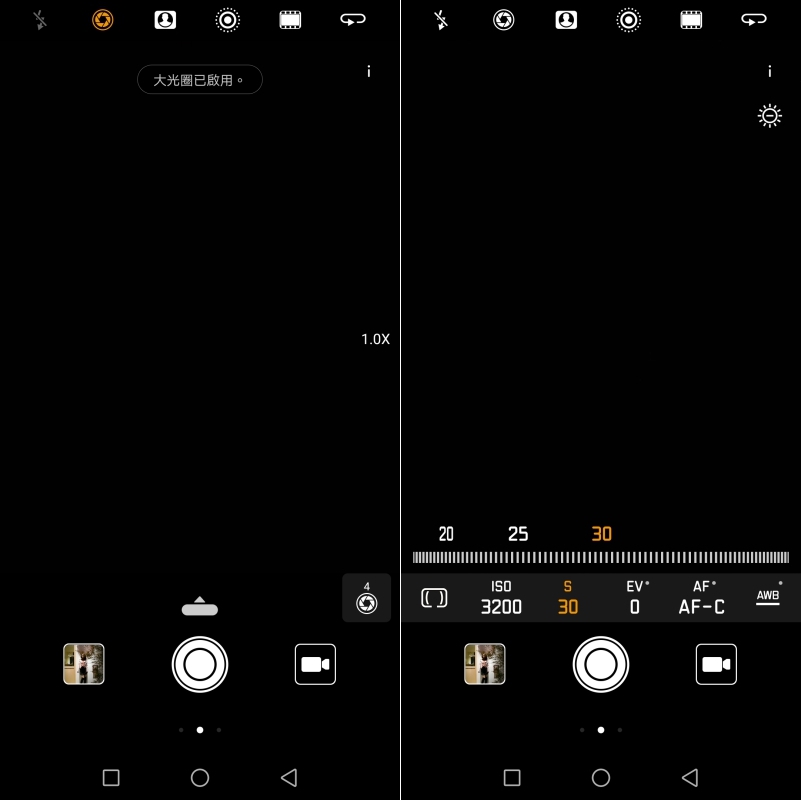Image resolution: width=801 pixels, height=800 pixels.
Task: Pick 25 on the shutter speed scale
Action: coord(518,534)
